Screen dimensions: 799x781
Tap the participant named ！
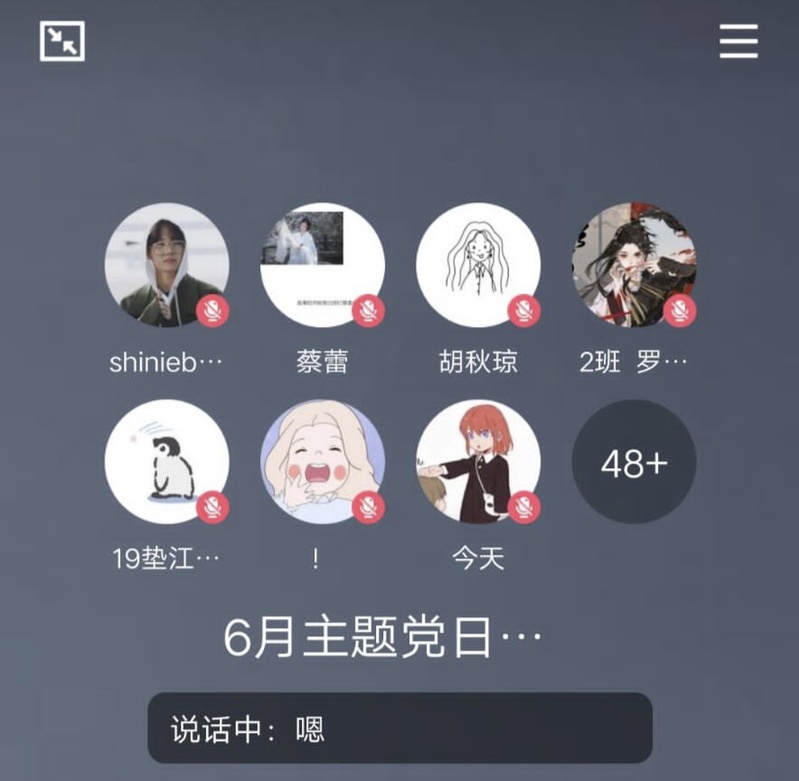322,462
